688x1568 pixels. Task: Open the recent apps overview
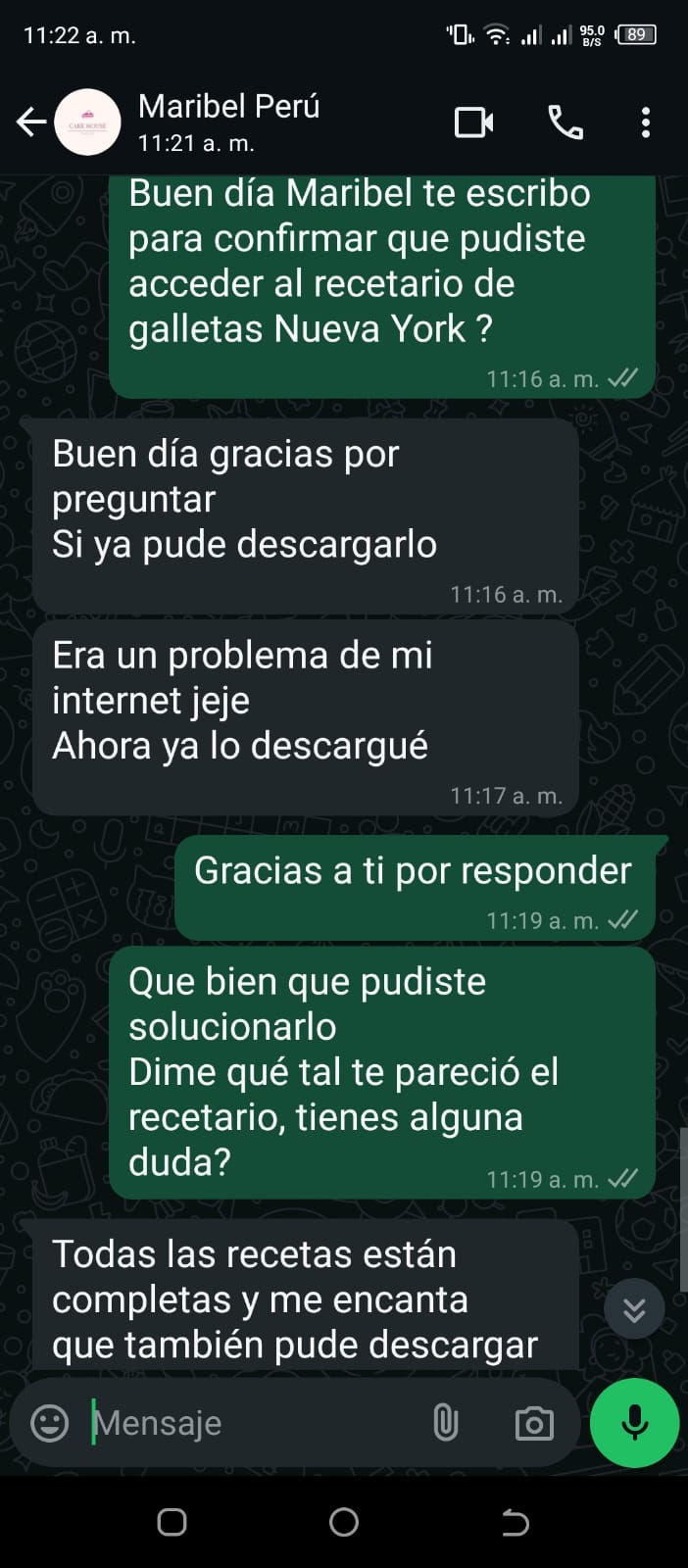172,1522
